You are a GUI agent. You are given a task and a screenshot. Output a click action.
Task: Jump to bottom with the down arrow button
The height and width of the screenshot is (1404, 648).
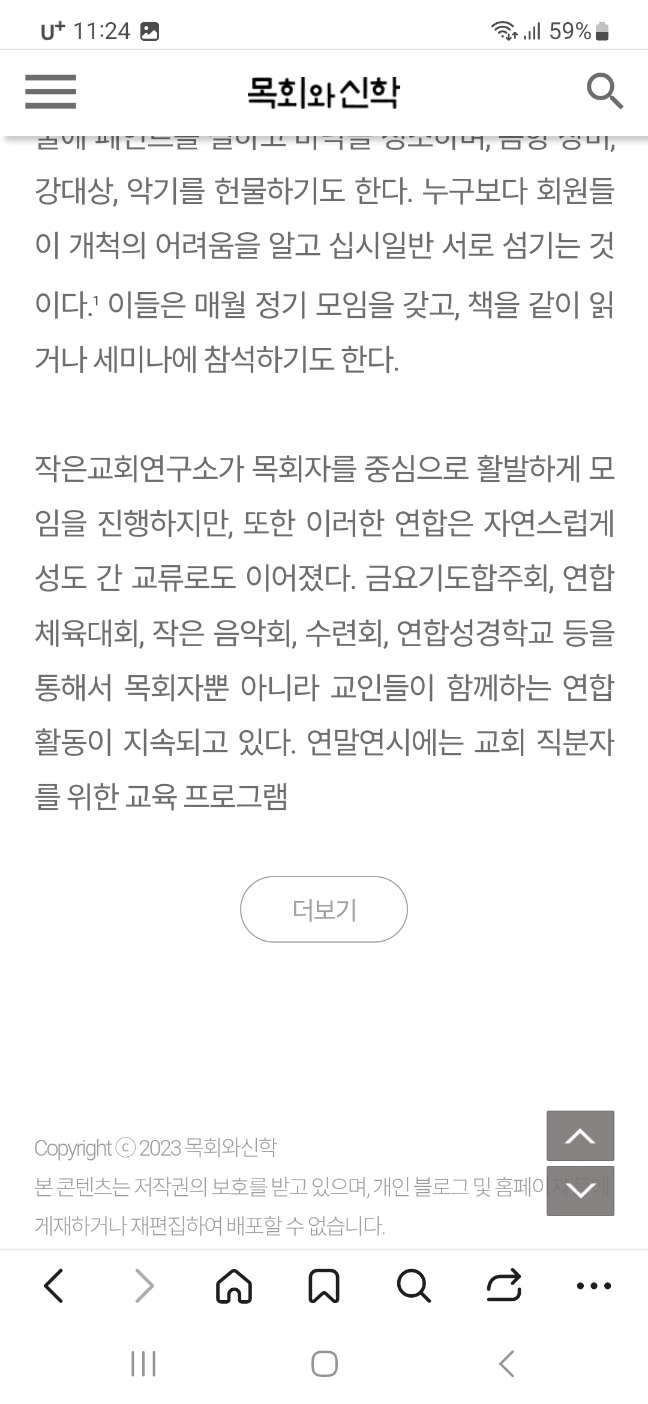580,1190
